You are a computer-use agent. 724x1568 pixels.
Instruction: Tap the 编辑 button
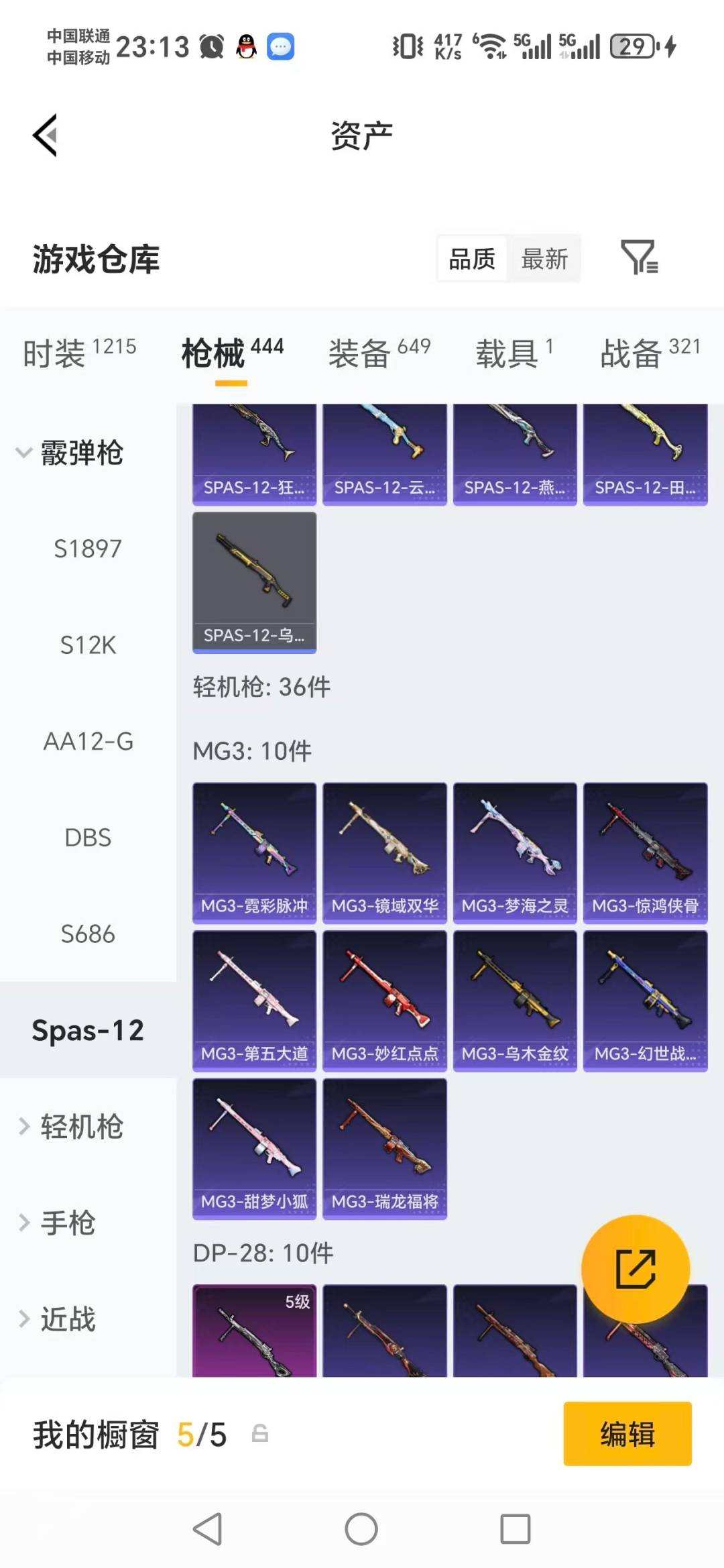(x=627, y=1435)
